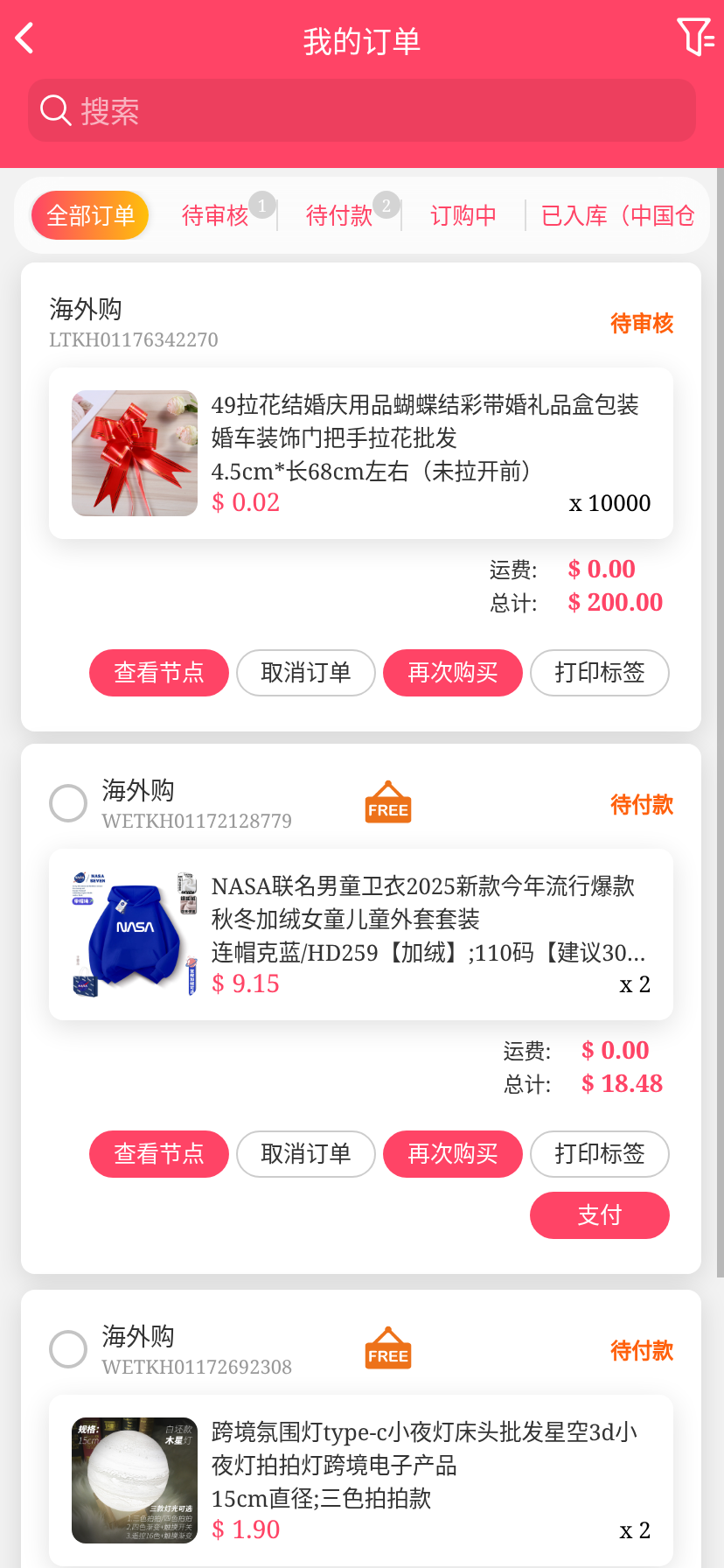The image size is (724, 1568).
Task: Open the 拉花结婚庆用品 product card
Action: pyautogui.click(x=361, y=453)
